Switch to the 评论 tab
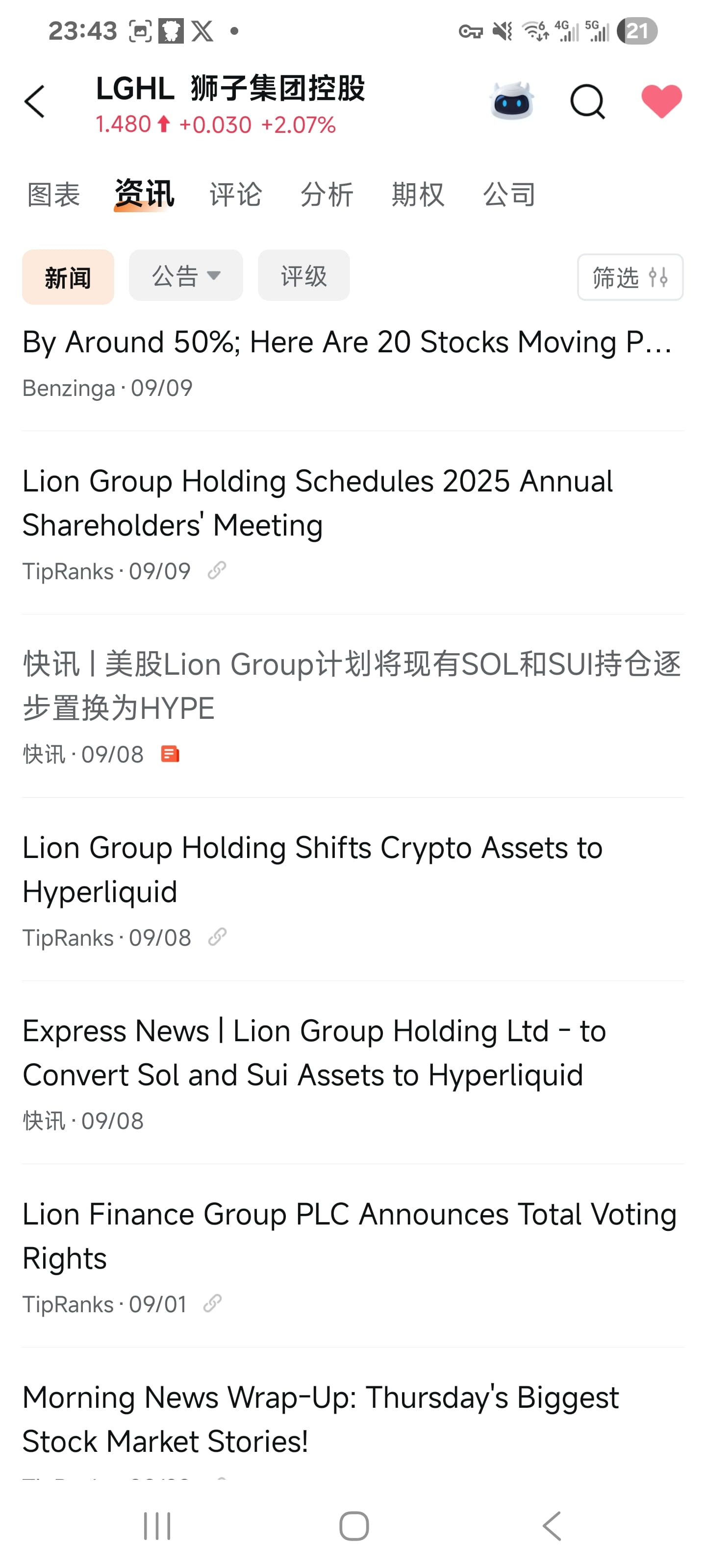The height and width of the screenshot is (1568, 706). [236, 195]
